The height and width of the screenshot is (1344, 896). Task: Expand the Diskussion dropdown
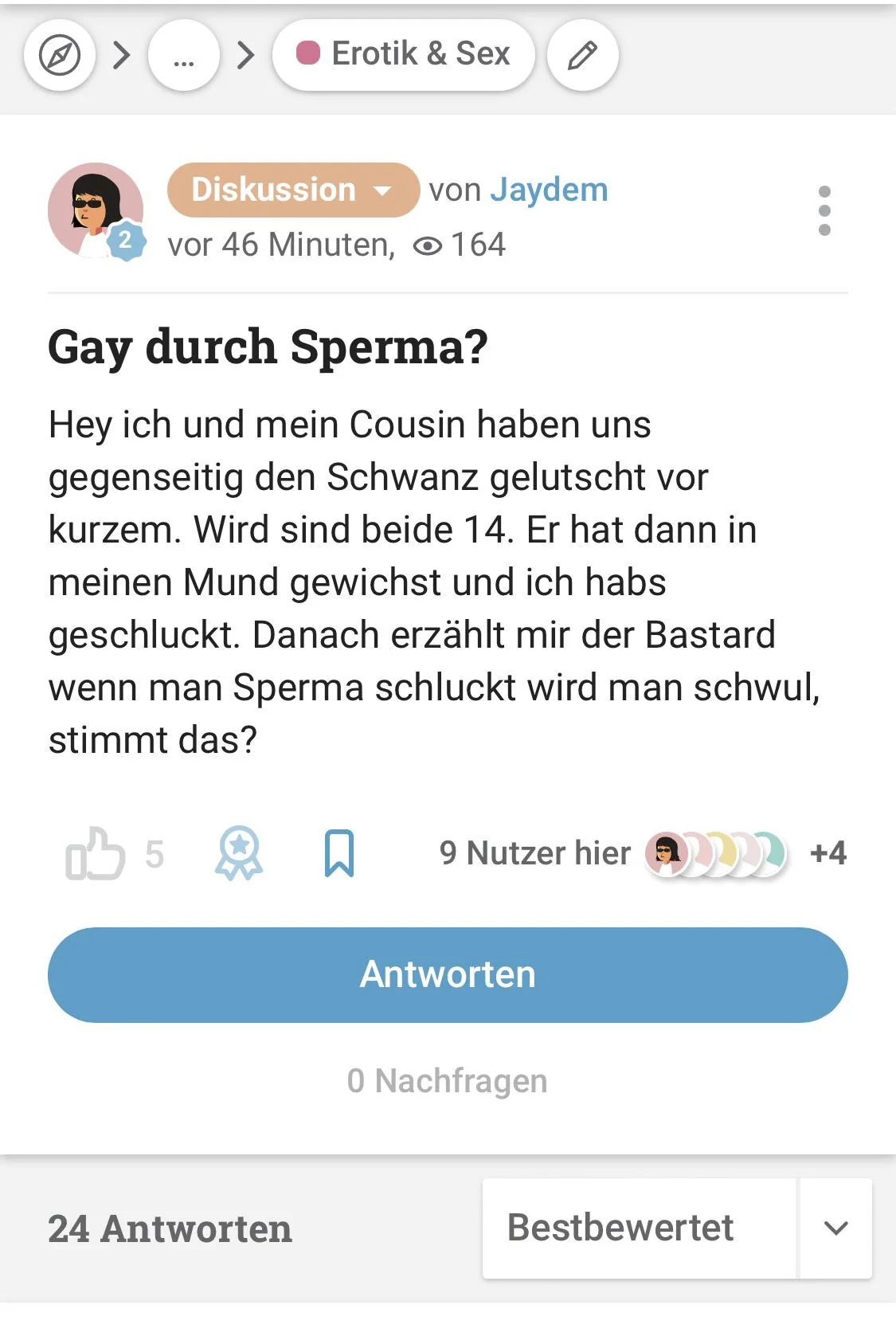(x=292, y=190)
